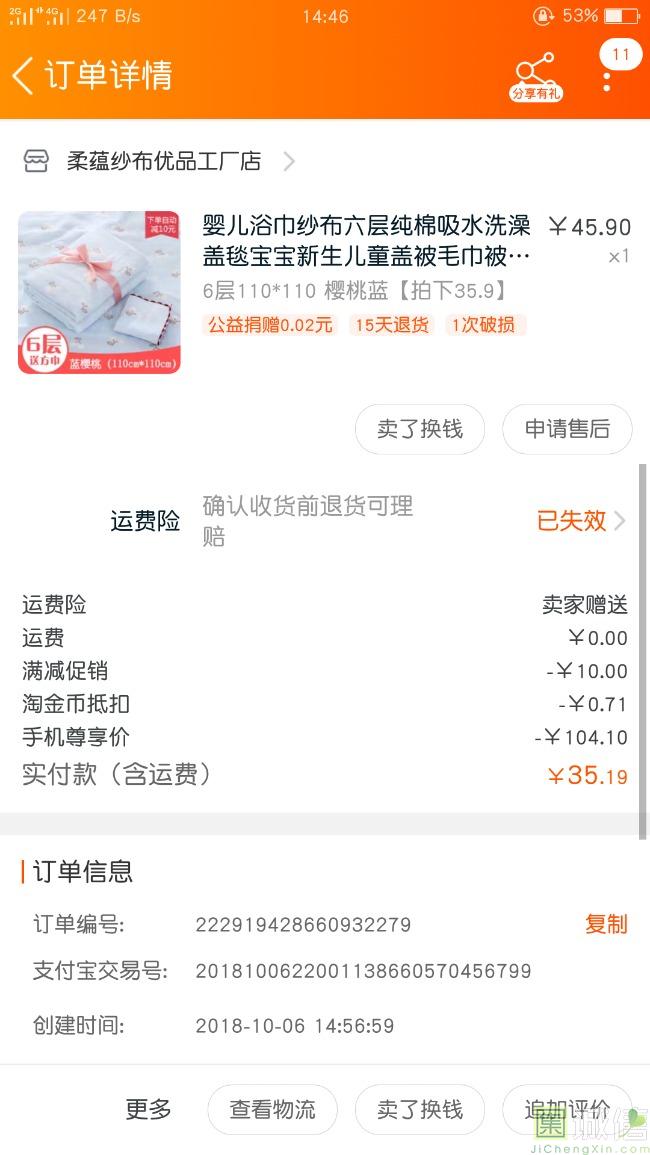Image resolution: width=650 pixels, height=1155 pixels.
Task: Go back from order details
Action: coord(24,75)
